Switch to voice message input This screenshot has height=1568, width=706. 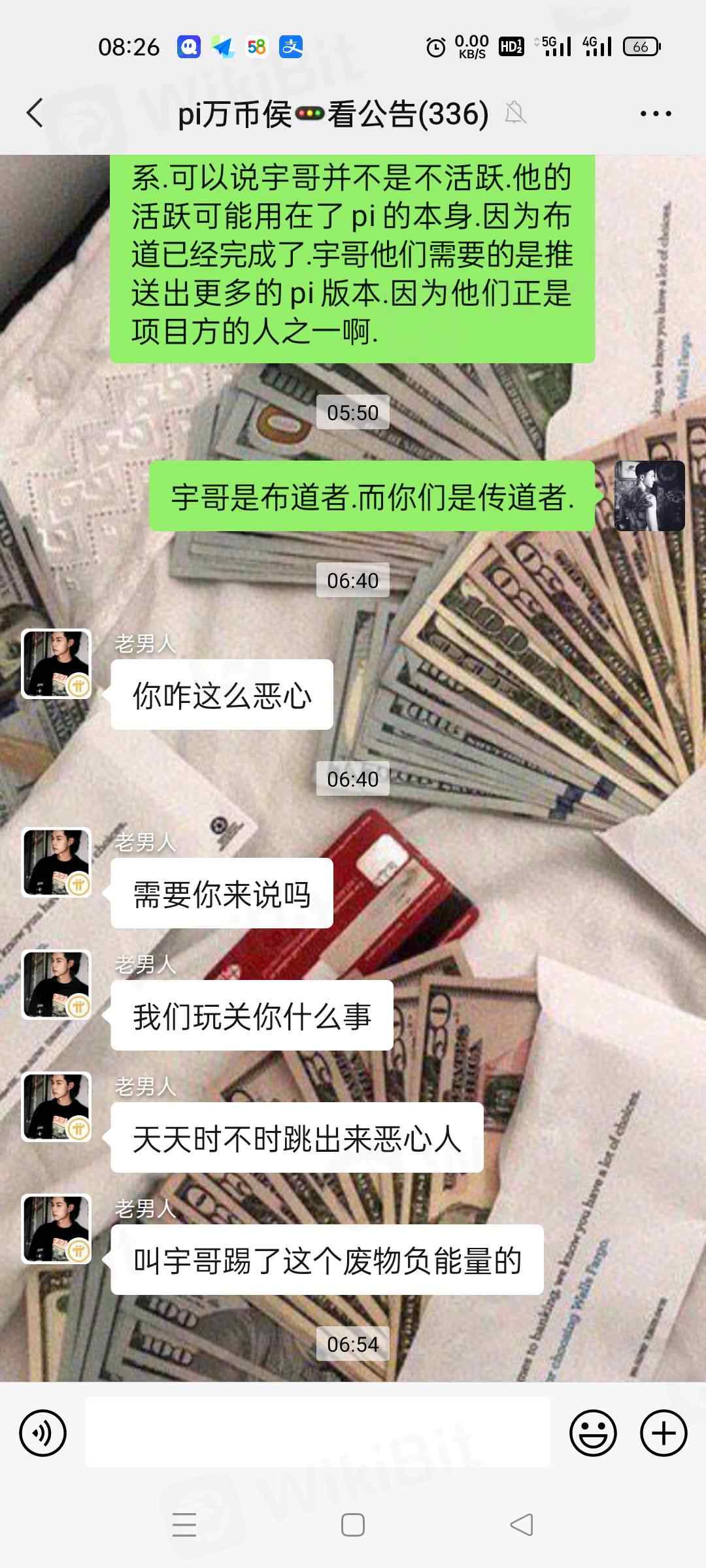43,1433
